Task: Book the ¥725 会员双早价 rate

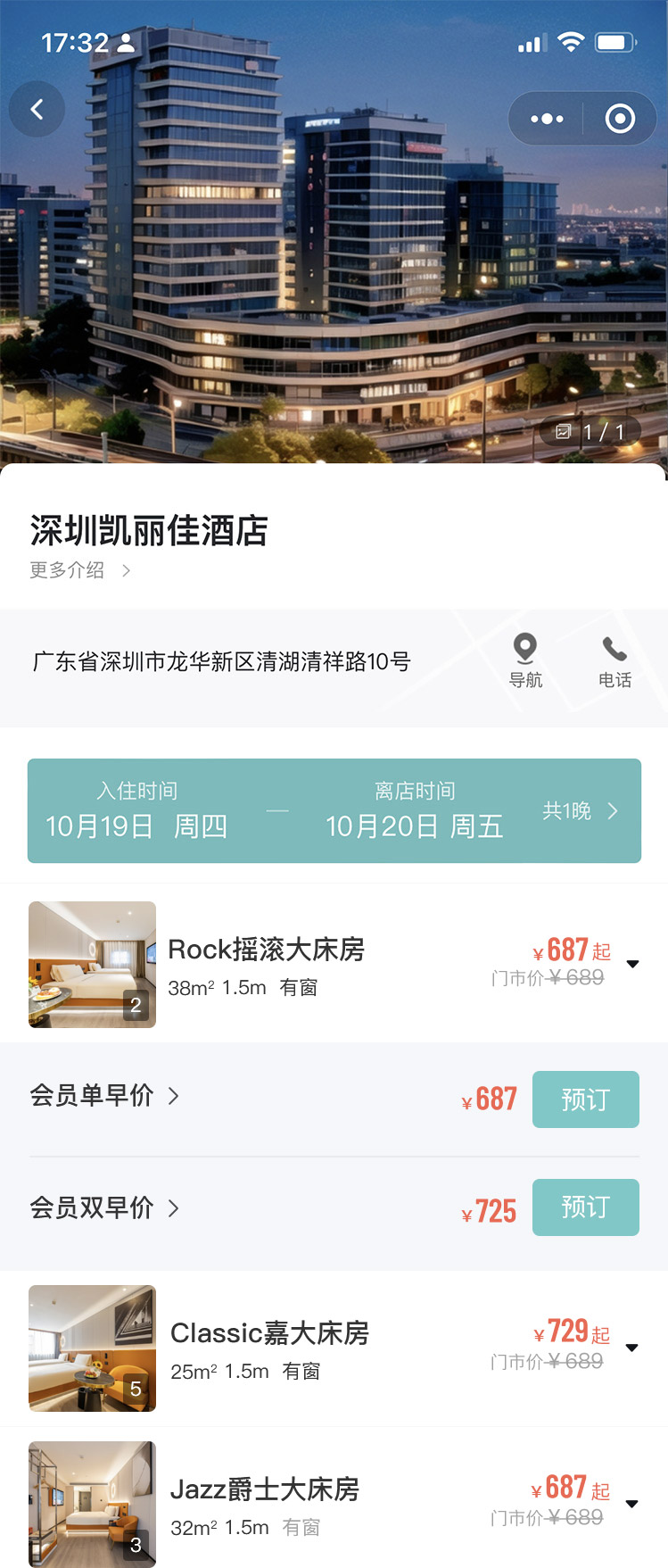Action: (x=585, y=1207)
